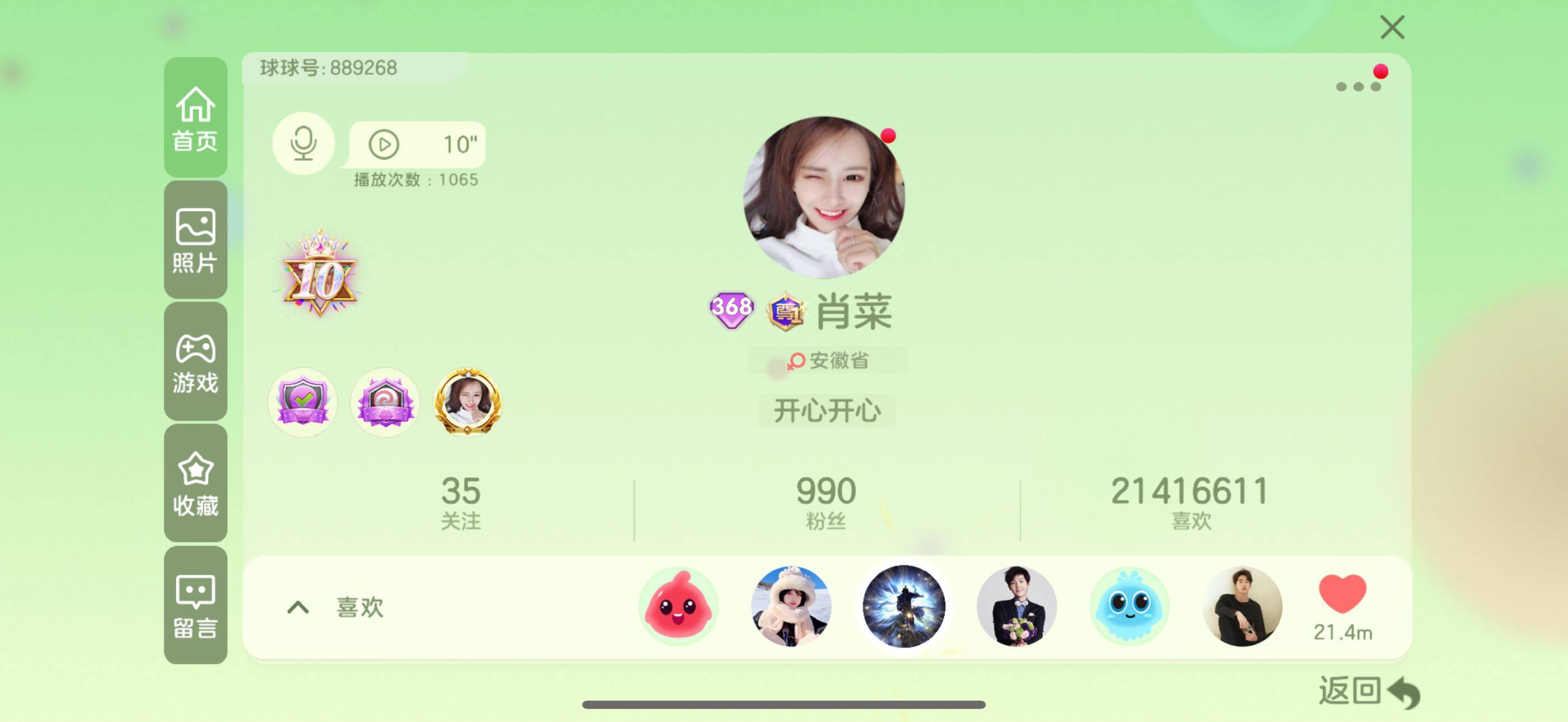1568x722 pixels.
Task: Tap 返回 to go back
Action: [x=1368, y=692]
